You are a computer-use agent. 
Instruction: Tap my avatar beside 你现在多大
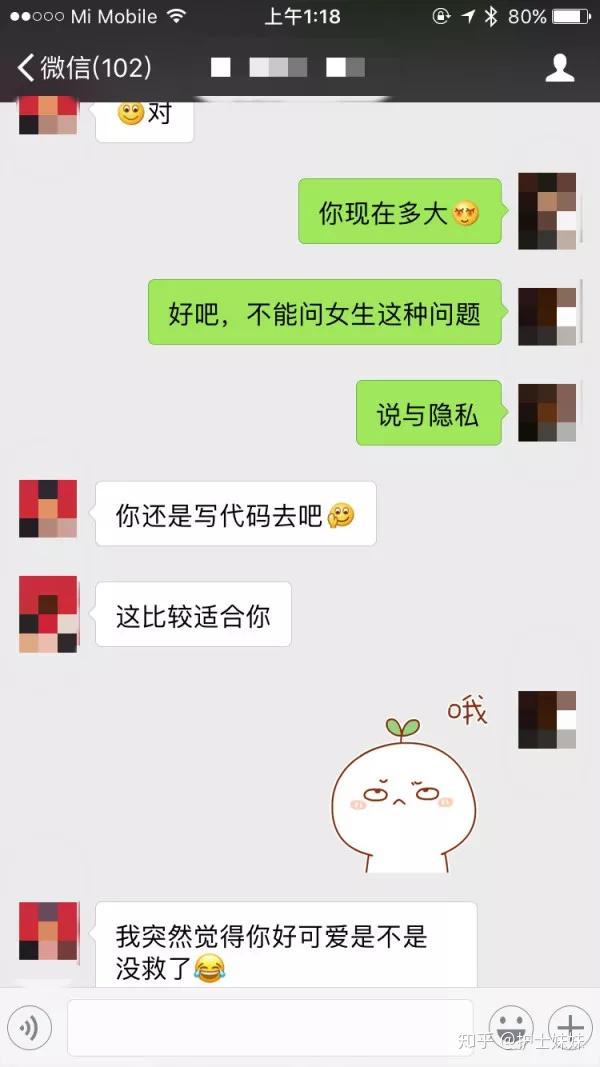[547, 211]
